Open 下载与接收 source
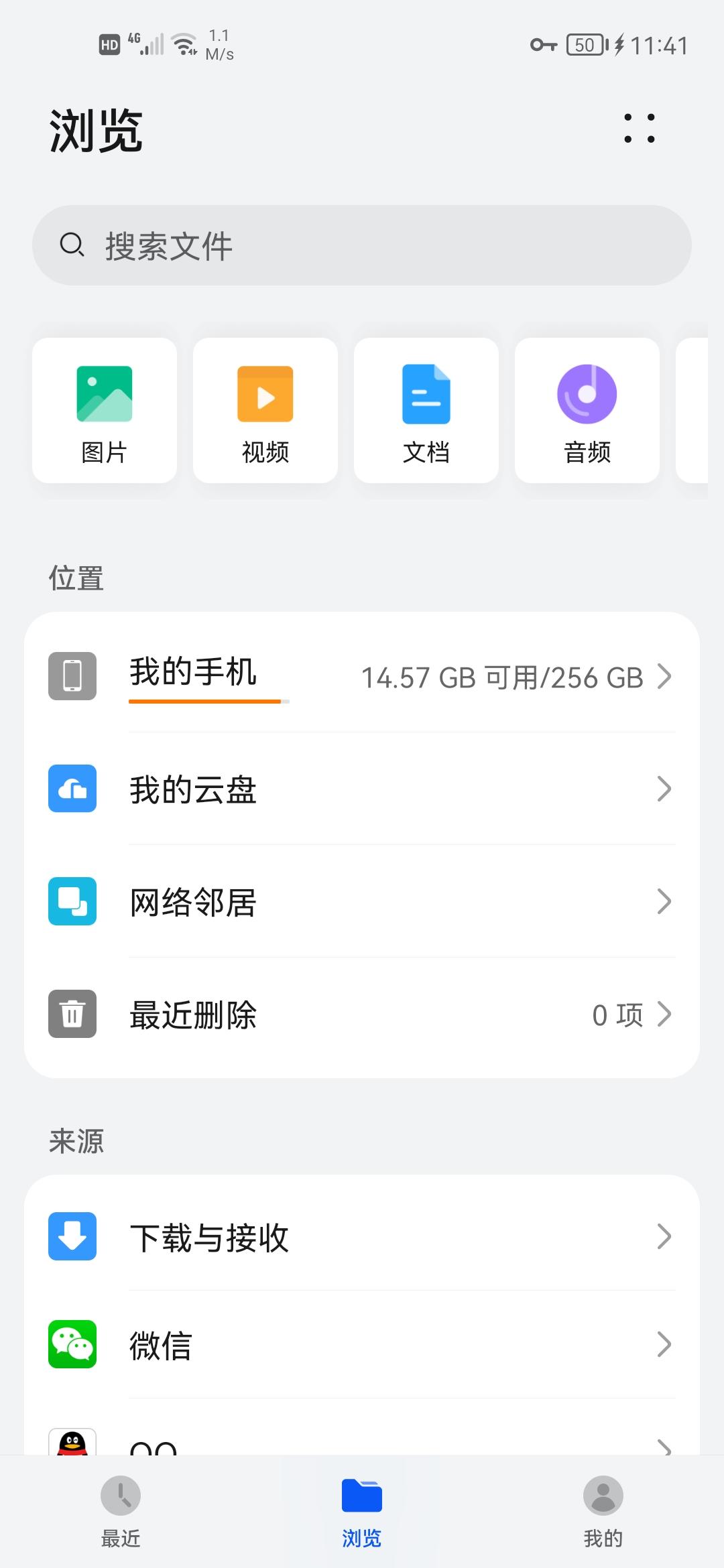The height and width of the screenshot is (1568, 724). coord(362,1236)
